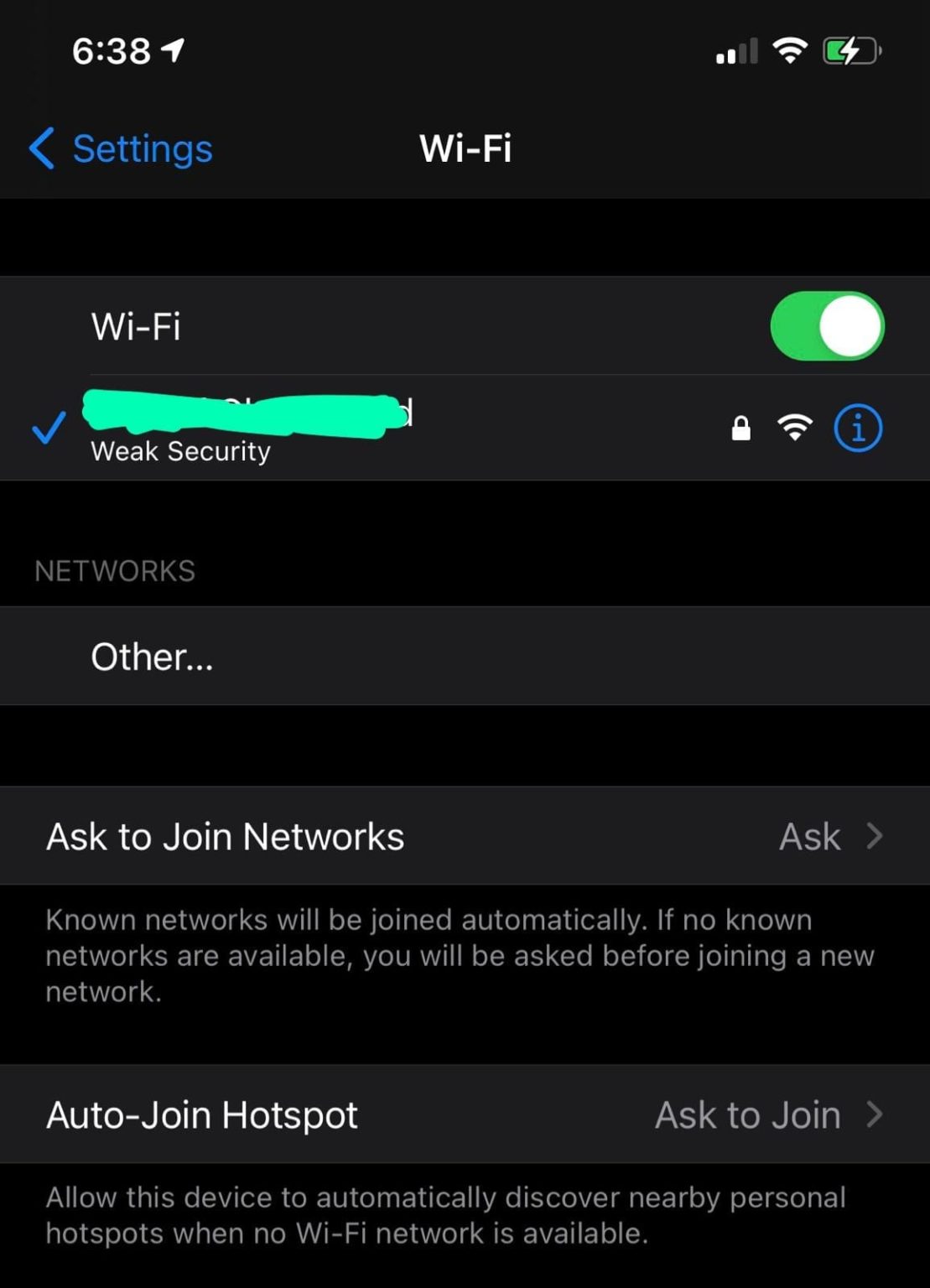Screen dimensions: 930x1288
Task: Tap the location arrow next to the clock
Action: [172, 50]
